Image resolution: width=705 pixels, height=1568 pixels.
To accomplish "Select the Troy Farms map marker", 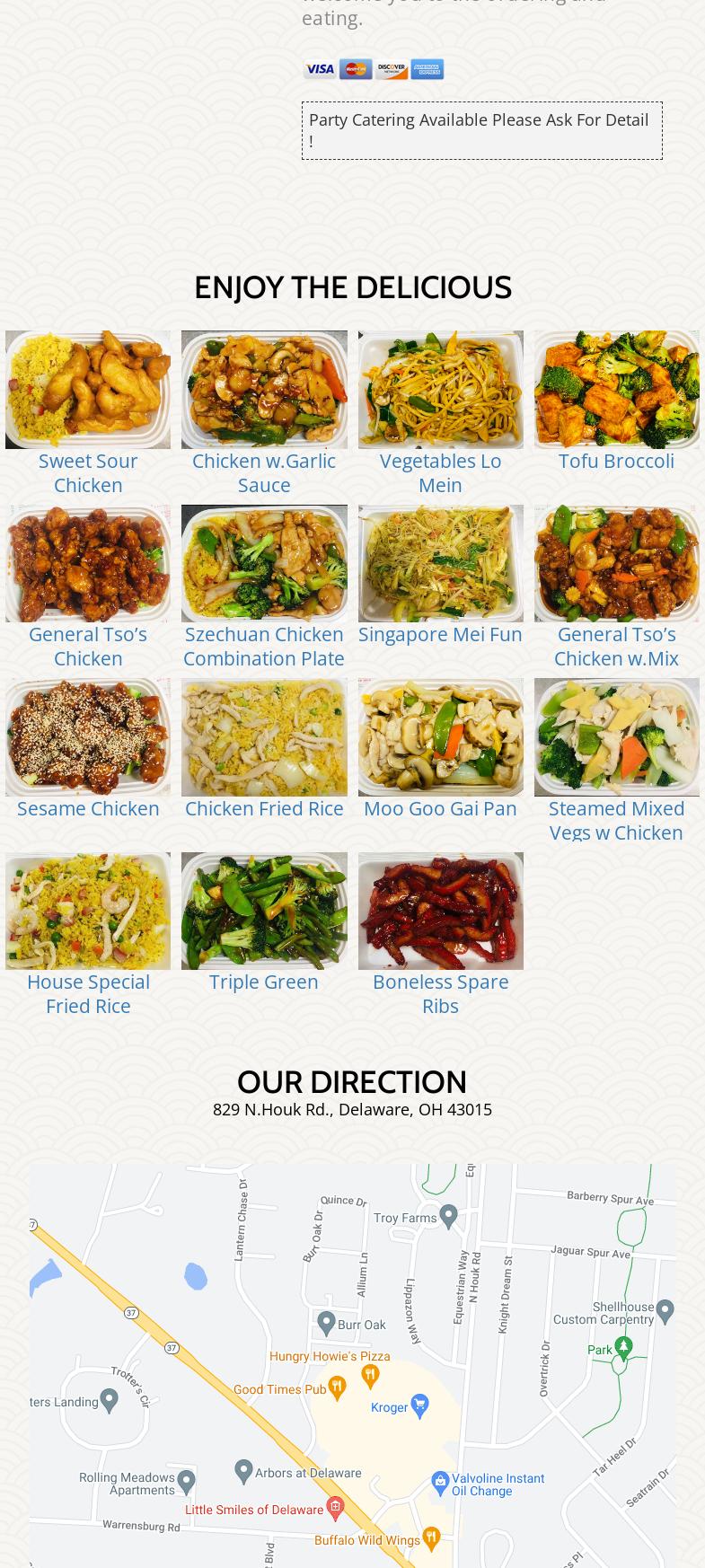I will pyautogui.click(x=449, y=1215).
